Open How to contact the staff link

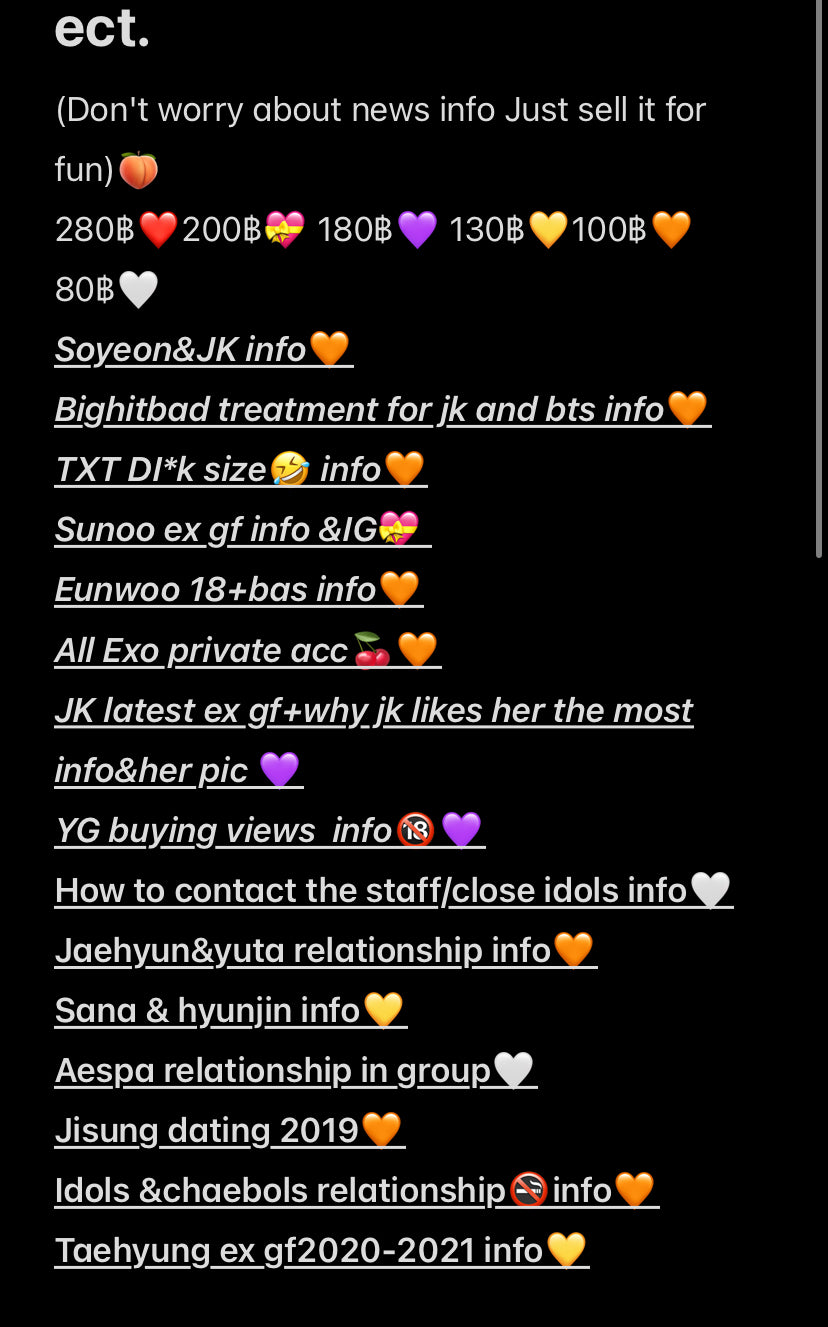pos(370,891)
